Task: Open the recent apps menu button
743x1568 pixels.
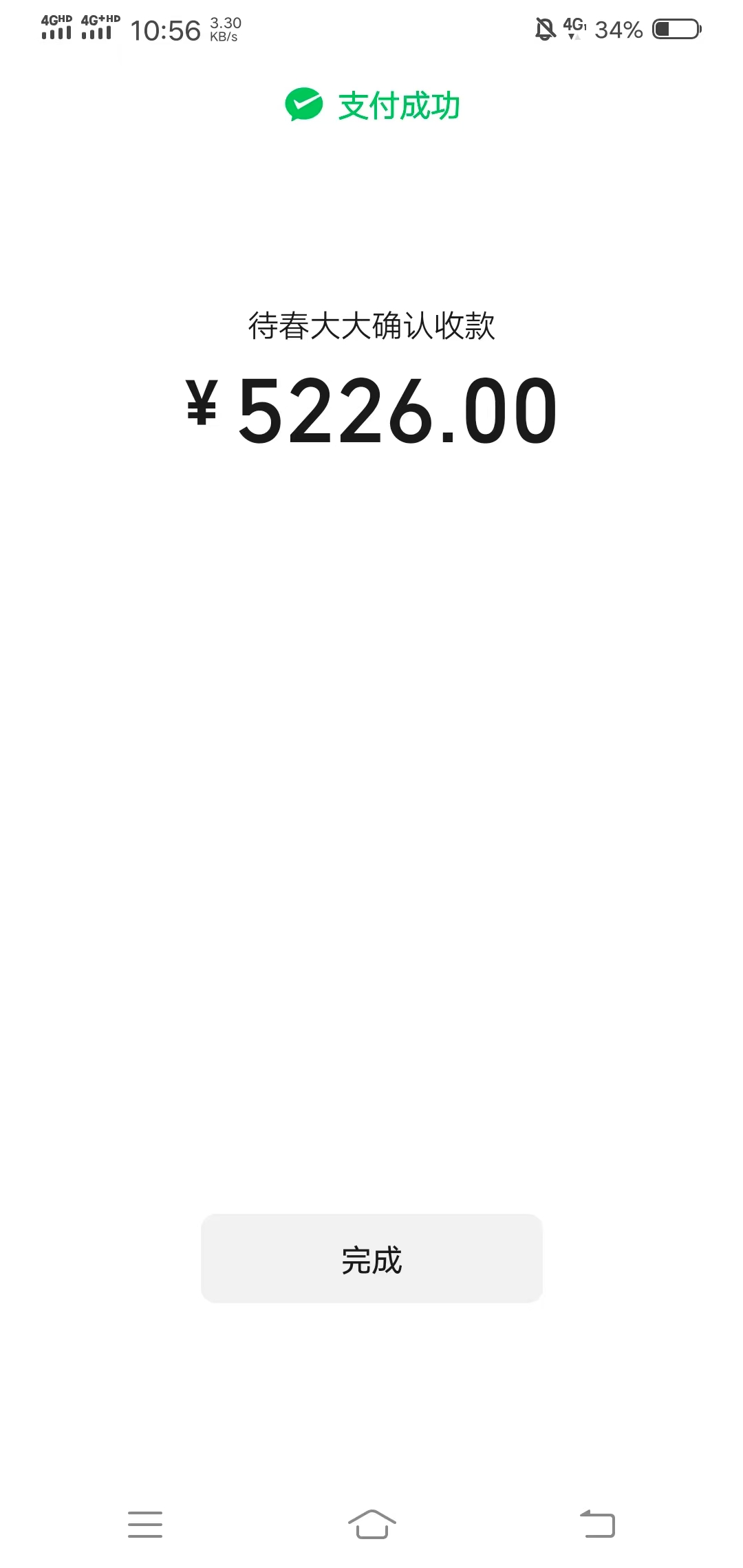Action: [x=145, y=1523]
